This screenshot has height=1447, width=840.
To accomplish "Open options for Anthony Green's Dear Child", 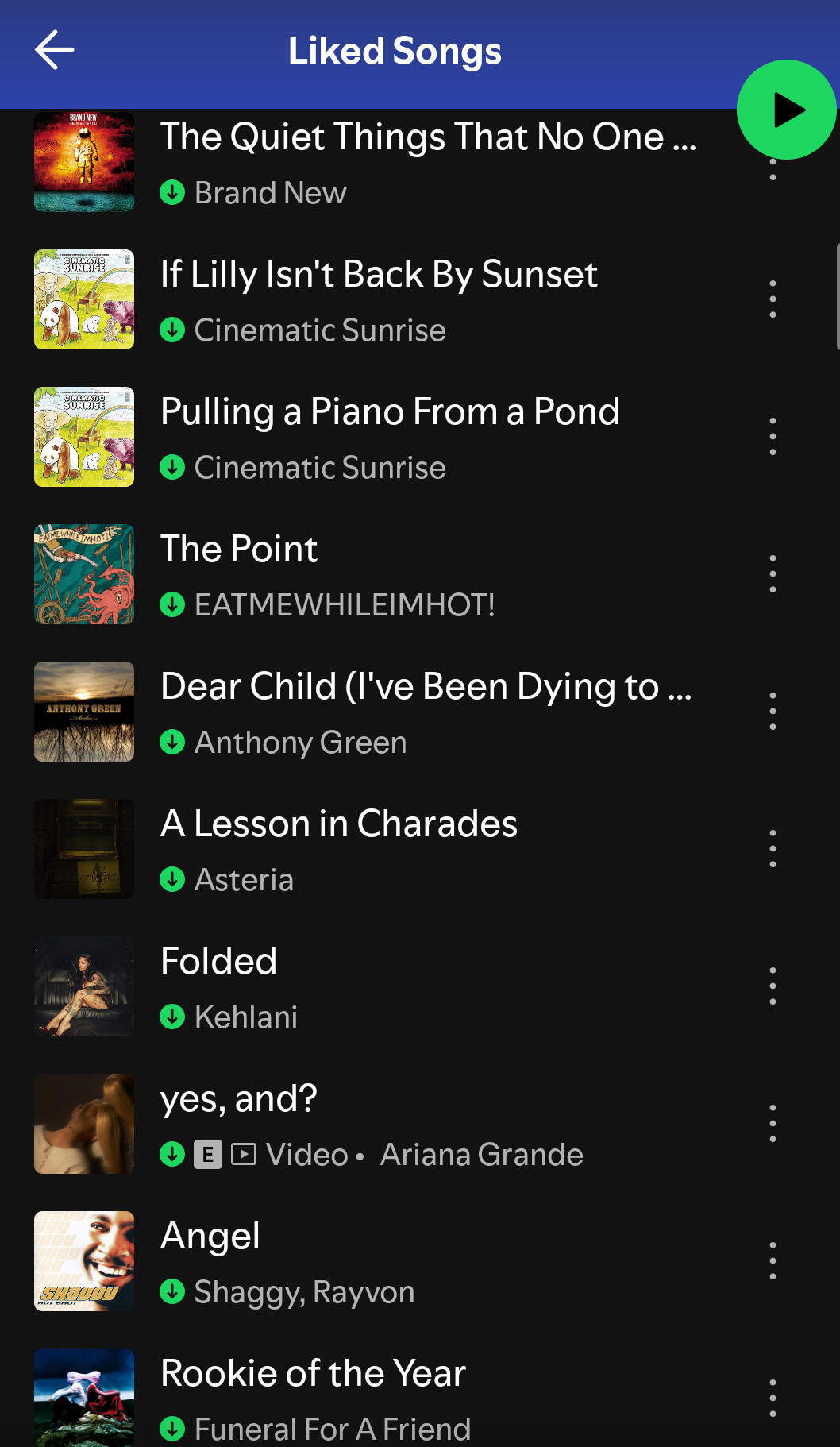I will tap(773, 712).
